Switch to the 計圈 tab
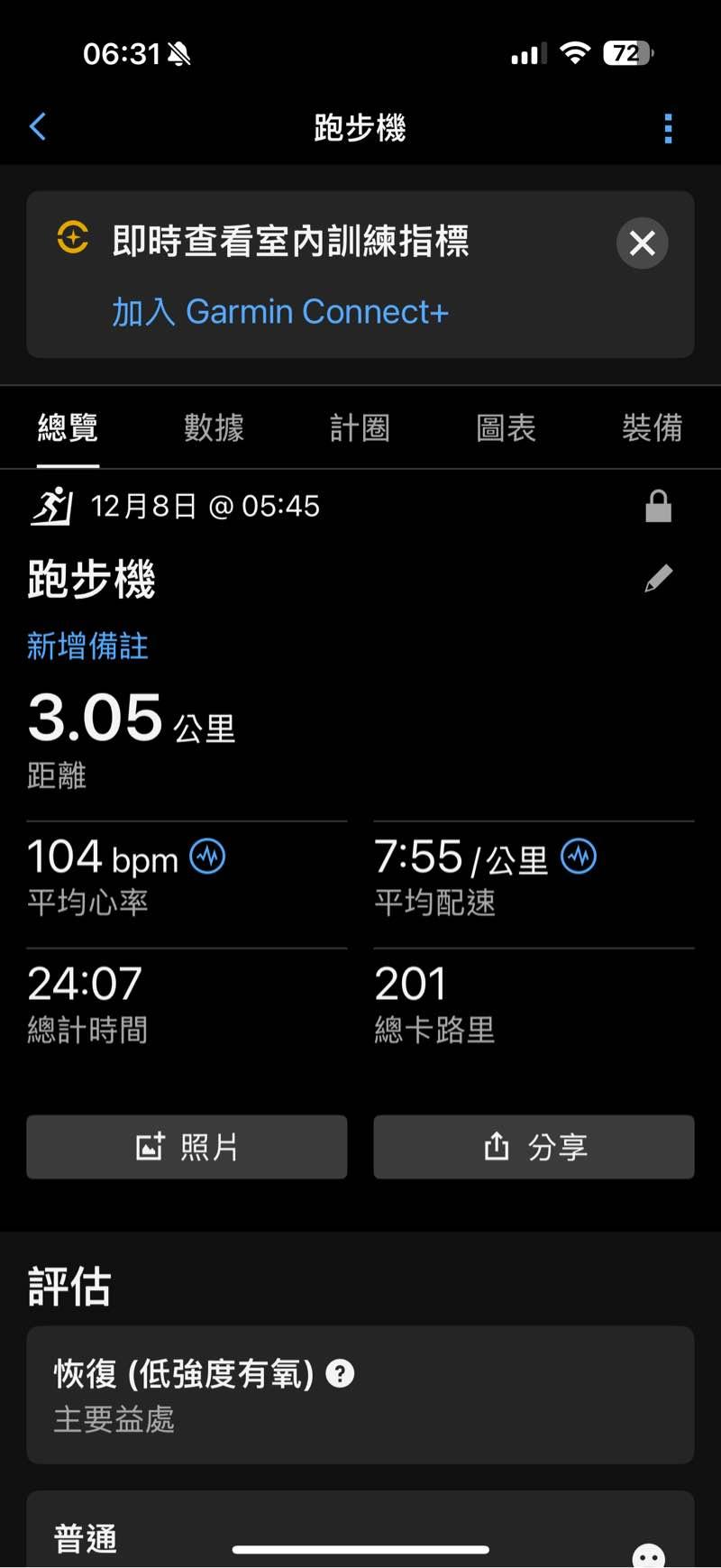 pos(360,427)
